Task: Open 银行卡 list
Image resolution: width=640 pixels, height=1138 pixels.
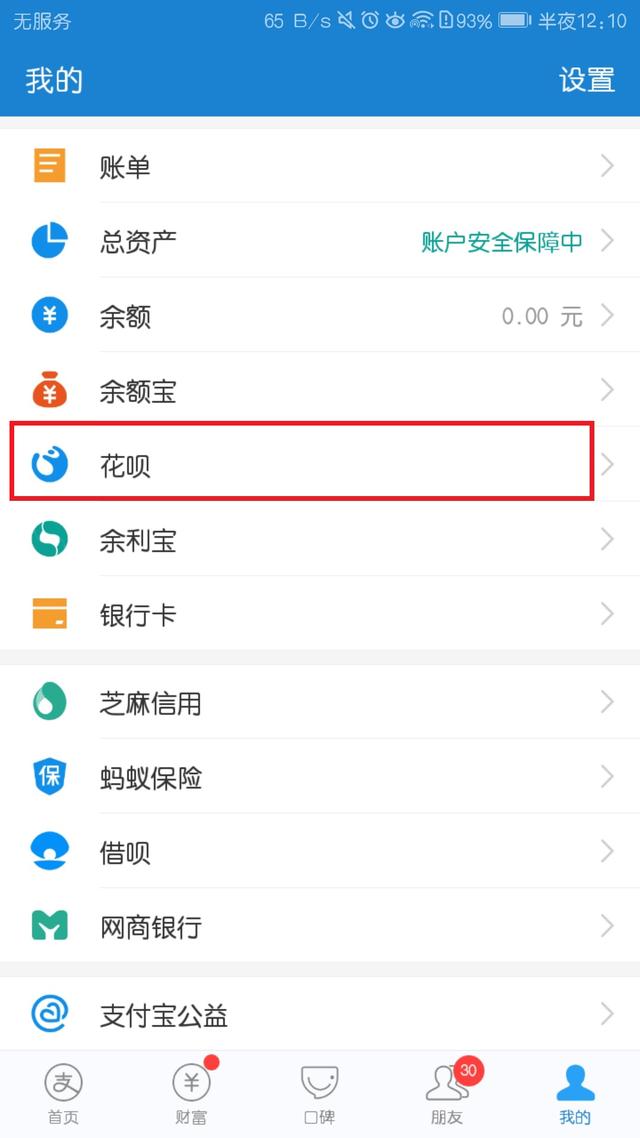Action: [320, 615]
